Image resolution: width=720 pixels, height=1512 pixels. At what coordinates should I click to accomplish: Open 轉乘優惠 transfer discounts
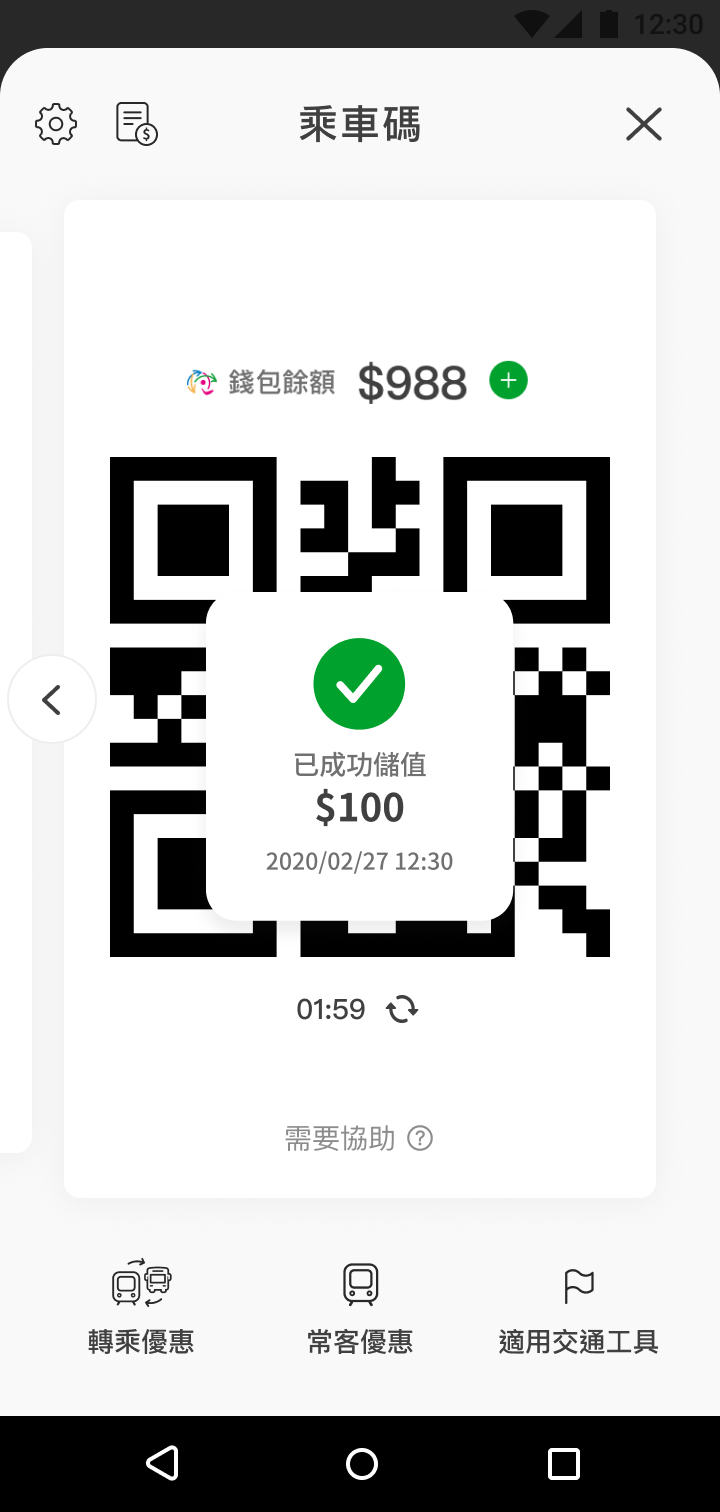click(x=141, y=1306)
